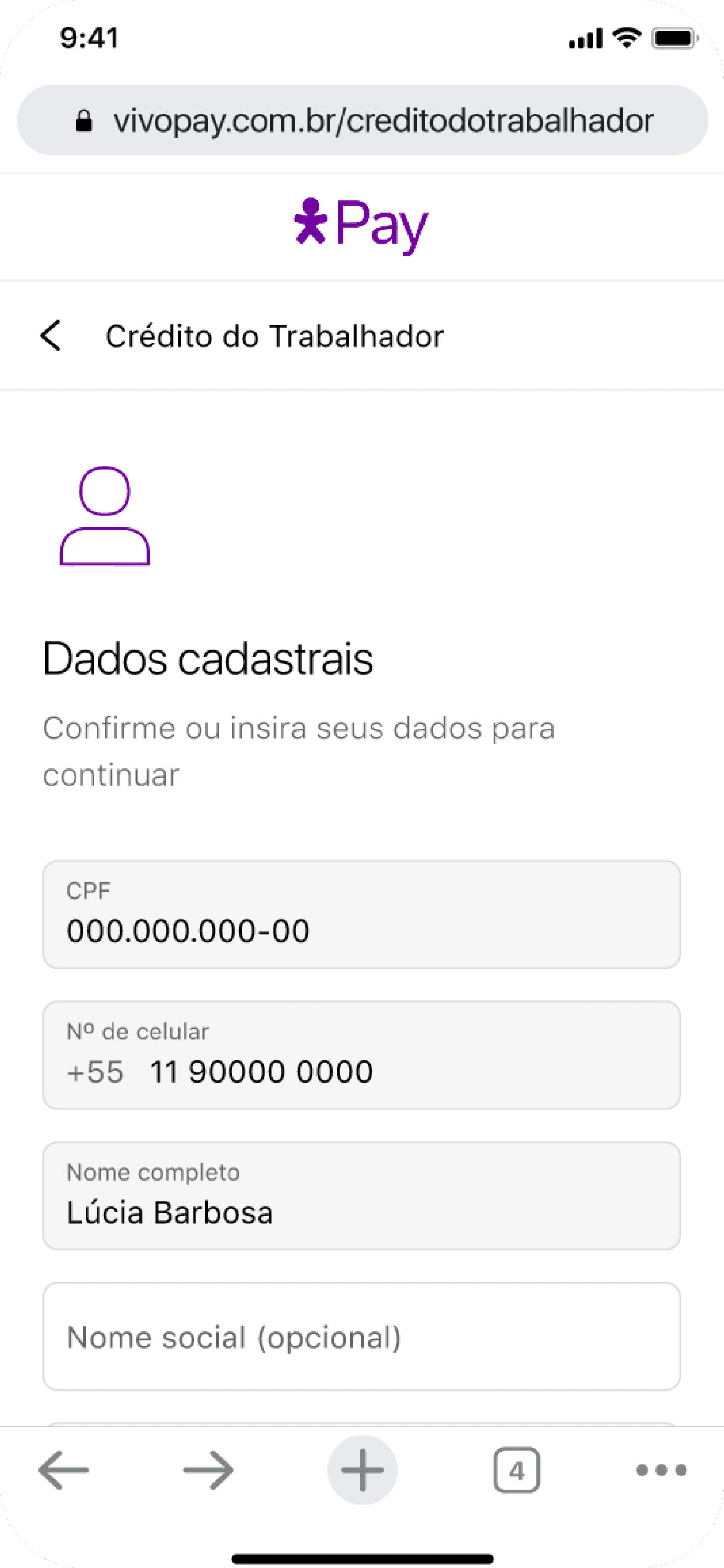Viewport: 724px width, 1568px height.
Task: Navigate back with the browser back arrow
Action: click(x=63, y=1470)
